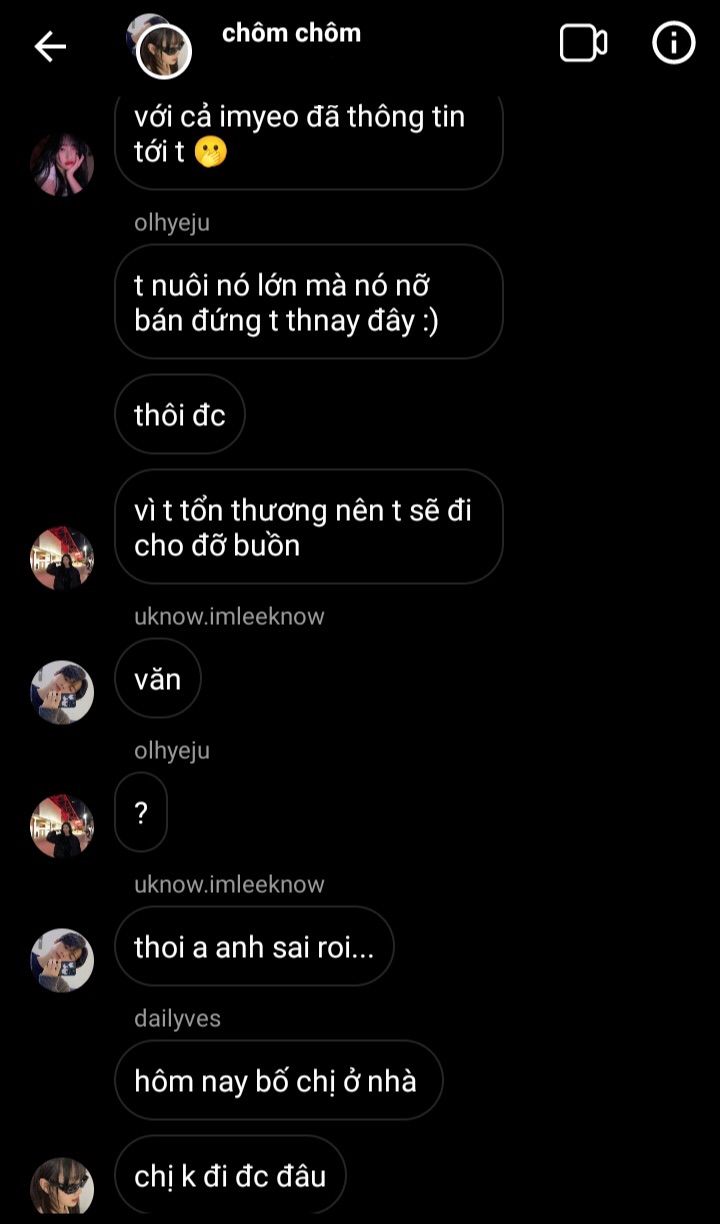Open chat info details
The height and width of the screenshot is (1224, 720).
pos(673,44)
